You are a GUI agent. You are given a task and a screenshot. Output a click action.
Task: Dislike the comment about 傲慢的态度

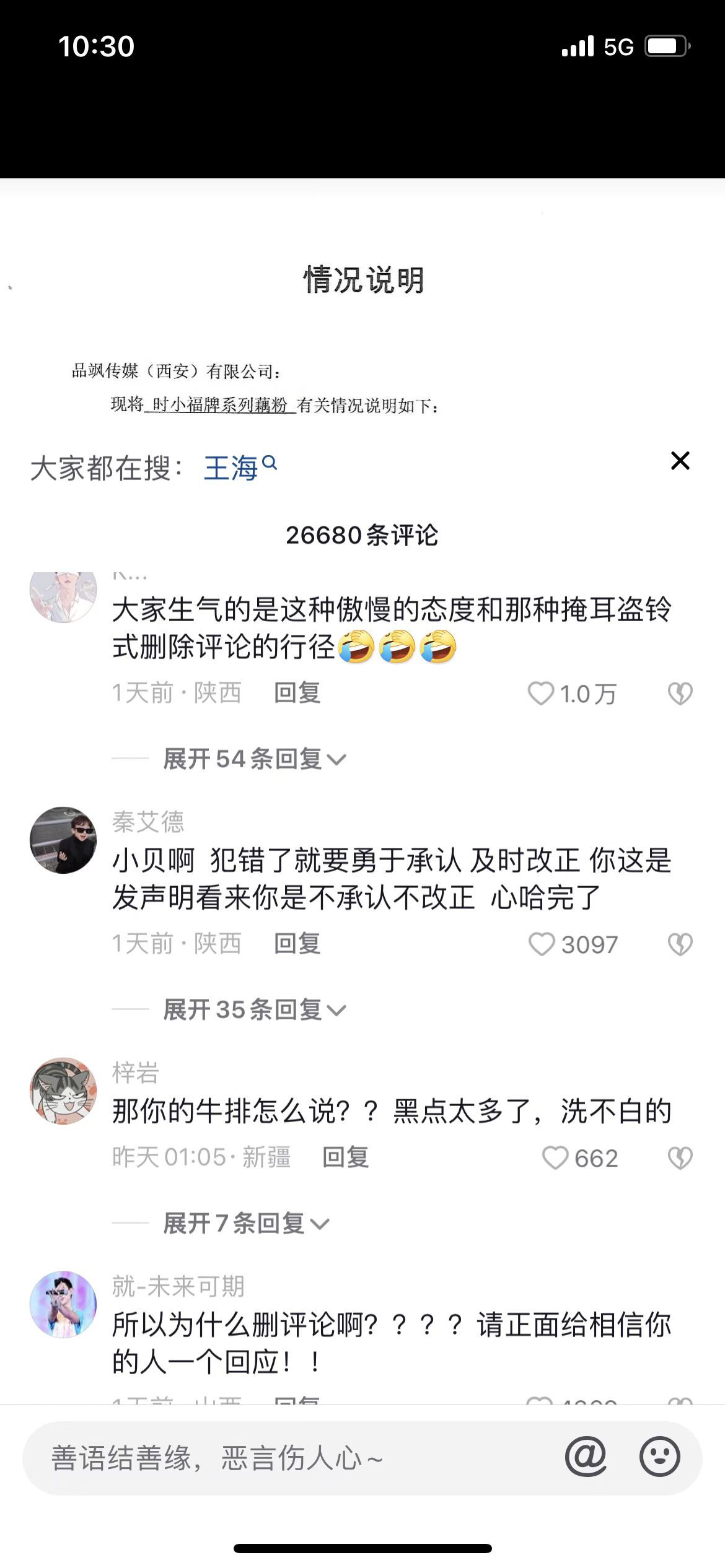click(x=680, y=694)
